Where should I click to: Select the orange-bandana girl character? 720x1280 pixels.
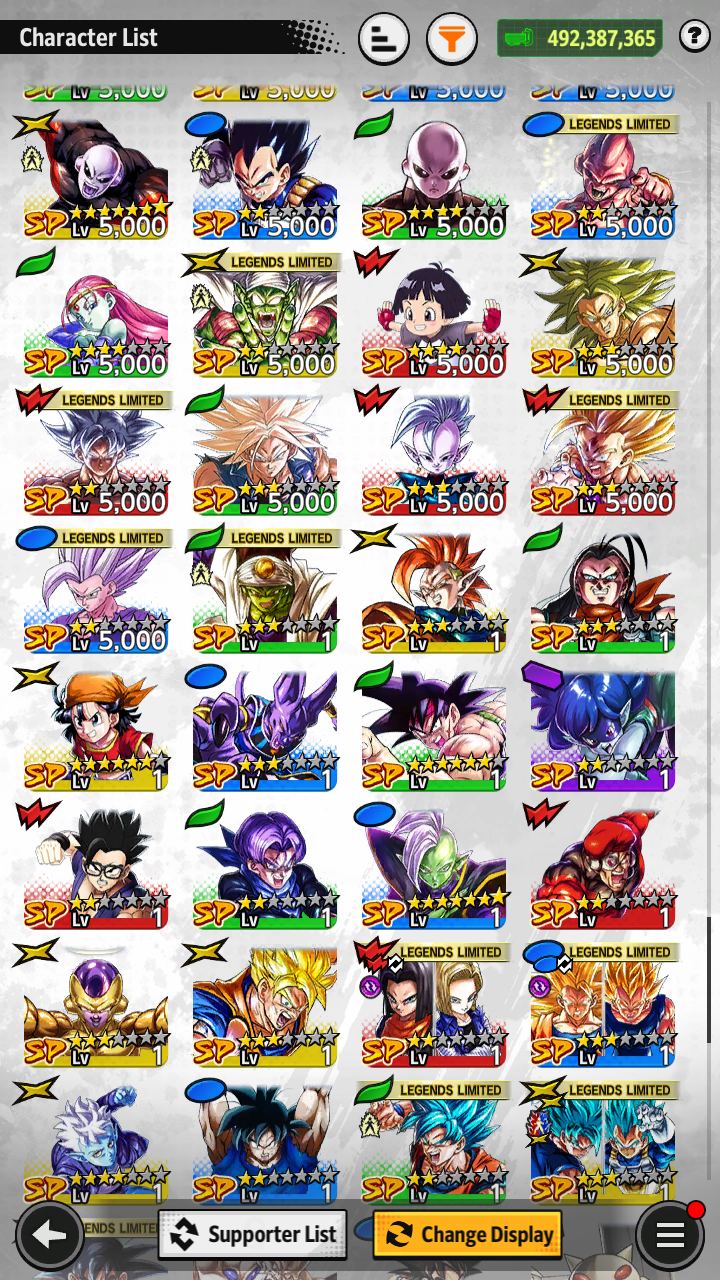(96, 732)
